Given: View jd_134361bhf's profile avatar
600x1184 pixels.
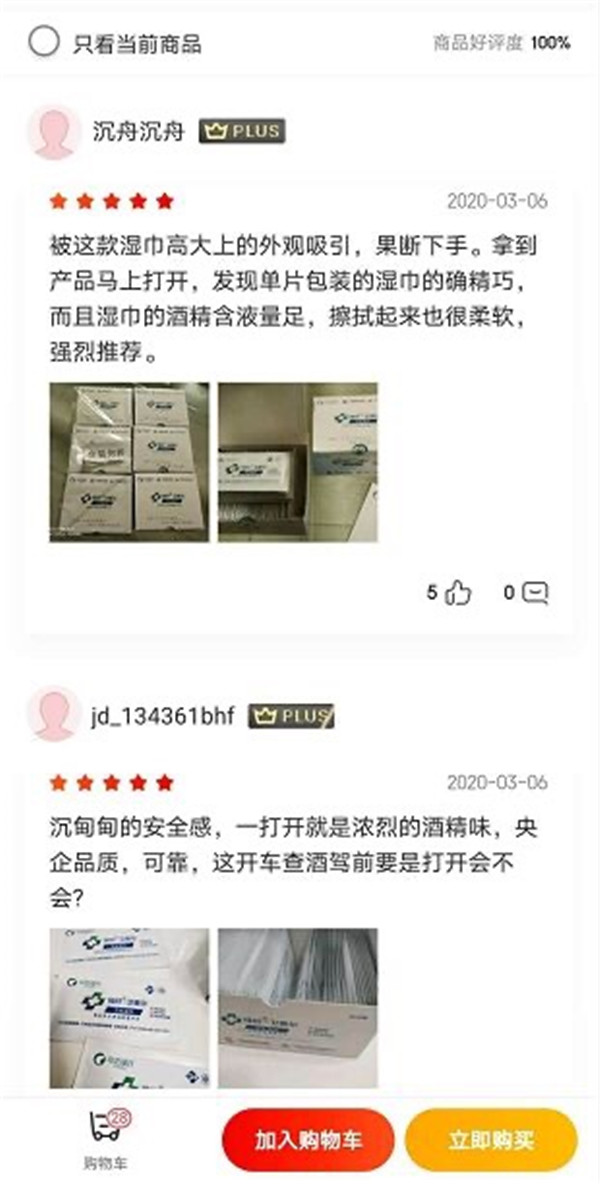Looking at the screenshot, I should 54,714.
